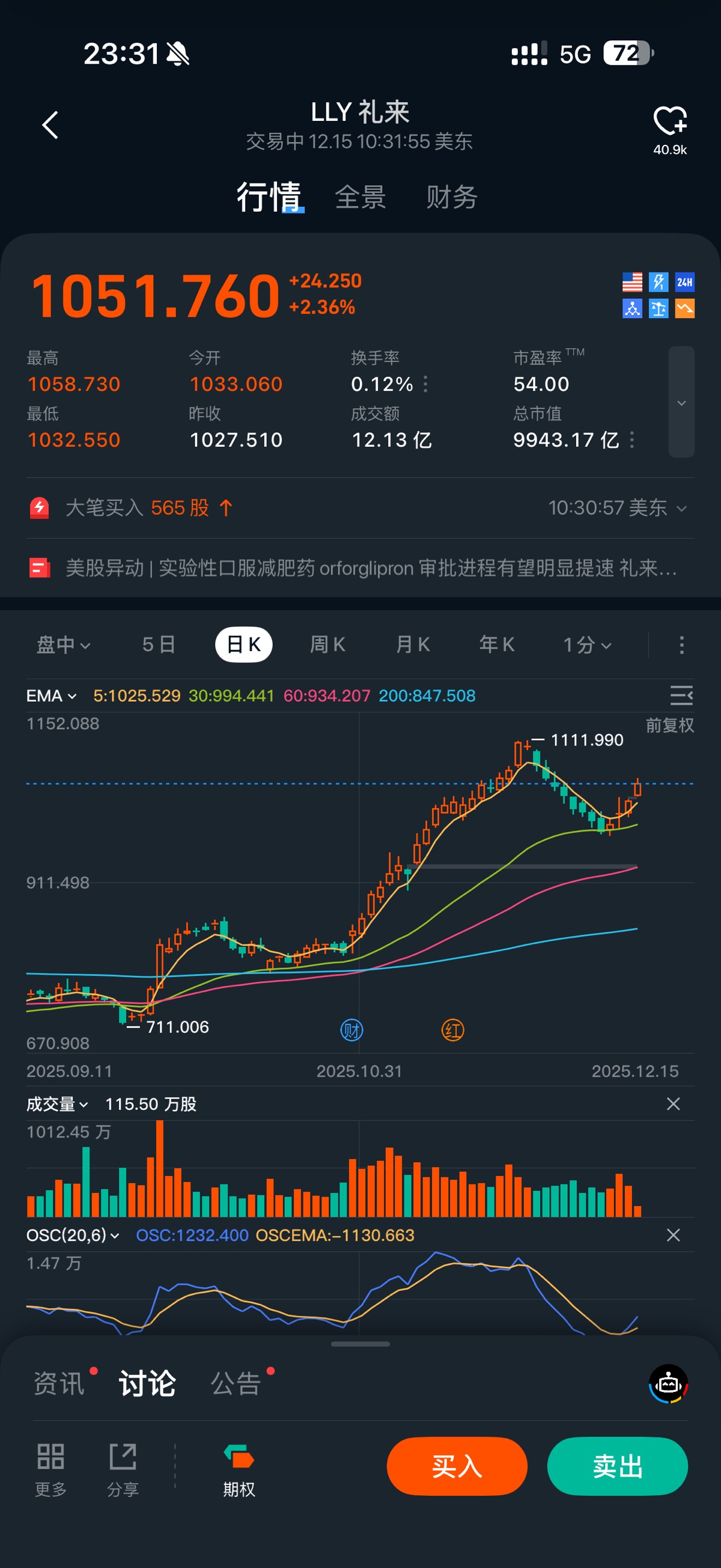
Task: Select the 月K chart view
Action: point(413,645)
